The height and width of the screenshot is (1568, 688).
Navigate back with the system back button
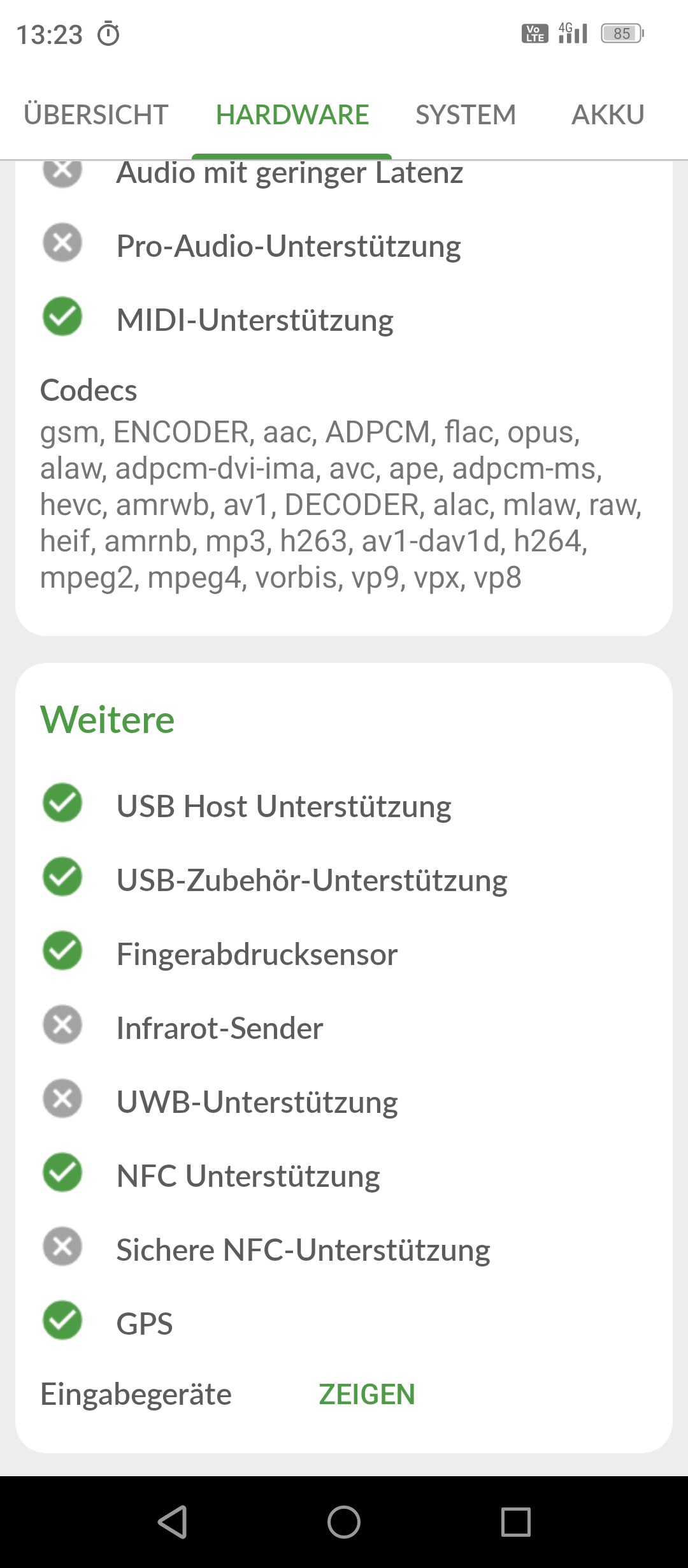coord(172,1522)
